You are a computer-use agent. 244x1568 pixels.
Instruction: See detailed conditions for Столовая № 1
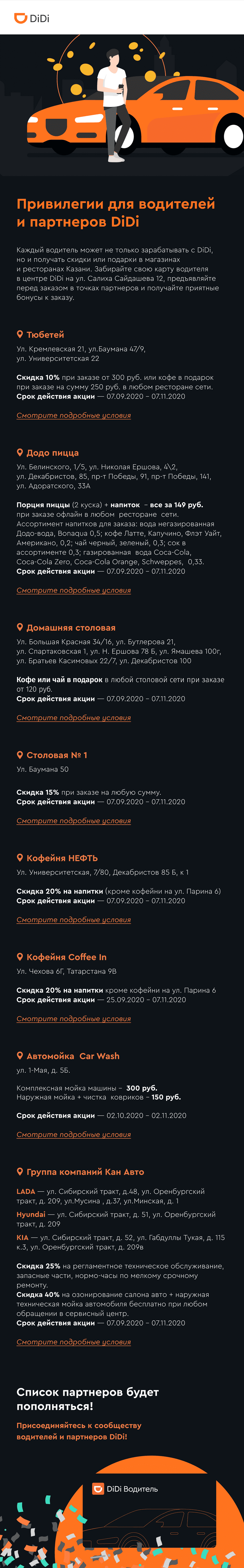74,821
